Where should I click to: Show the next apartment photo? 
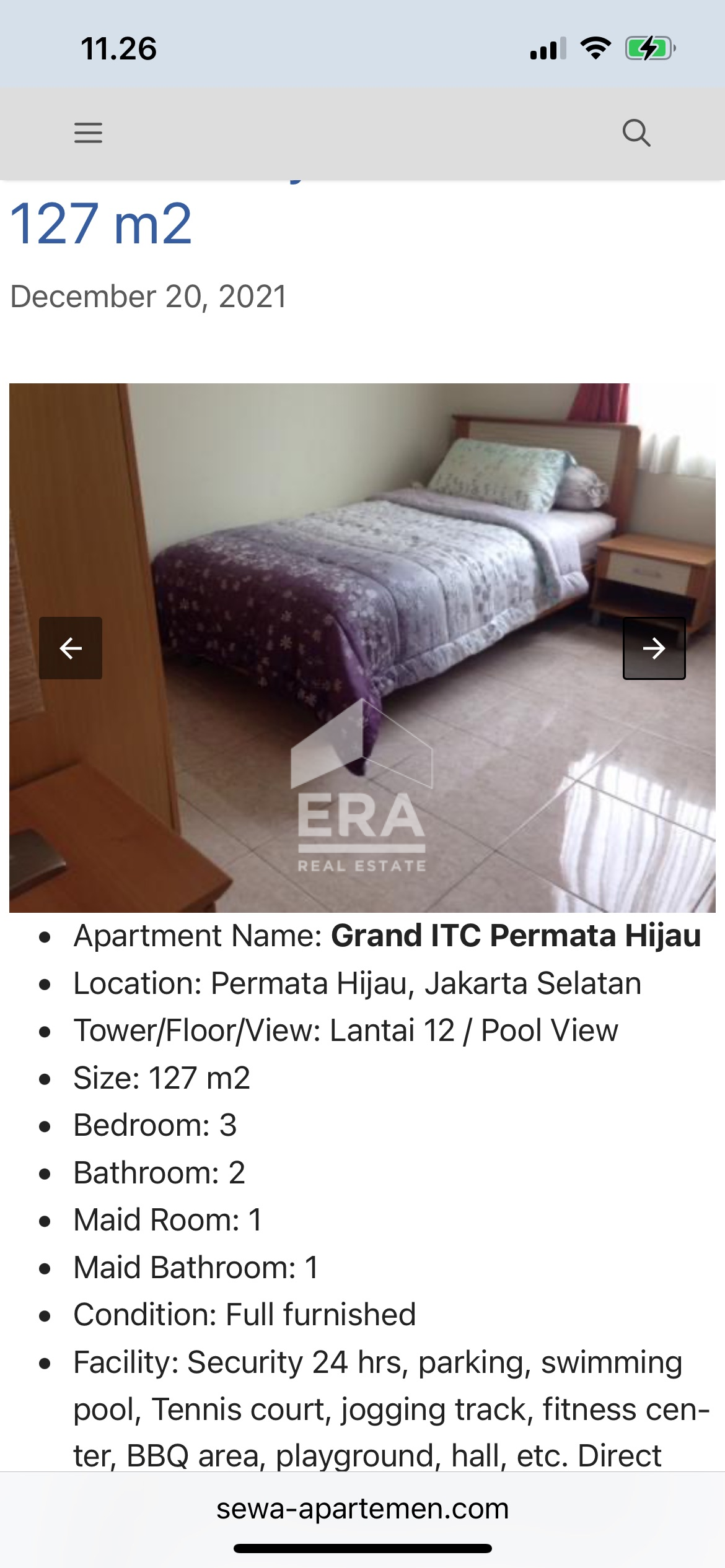pyautogui.click(x=654, y=648)
